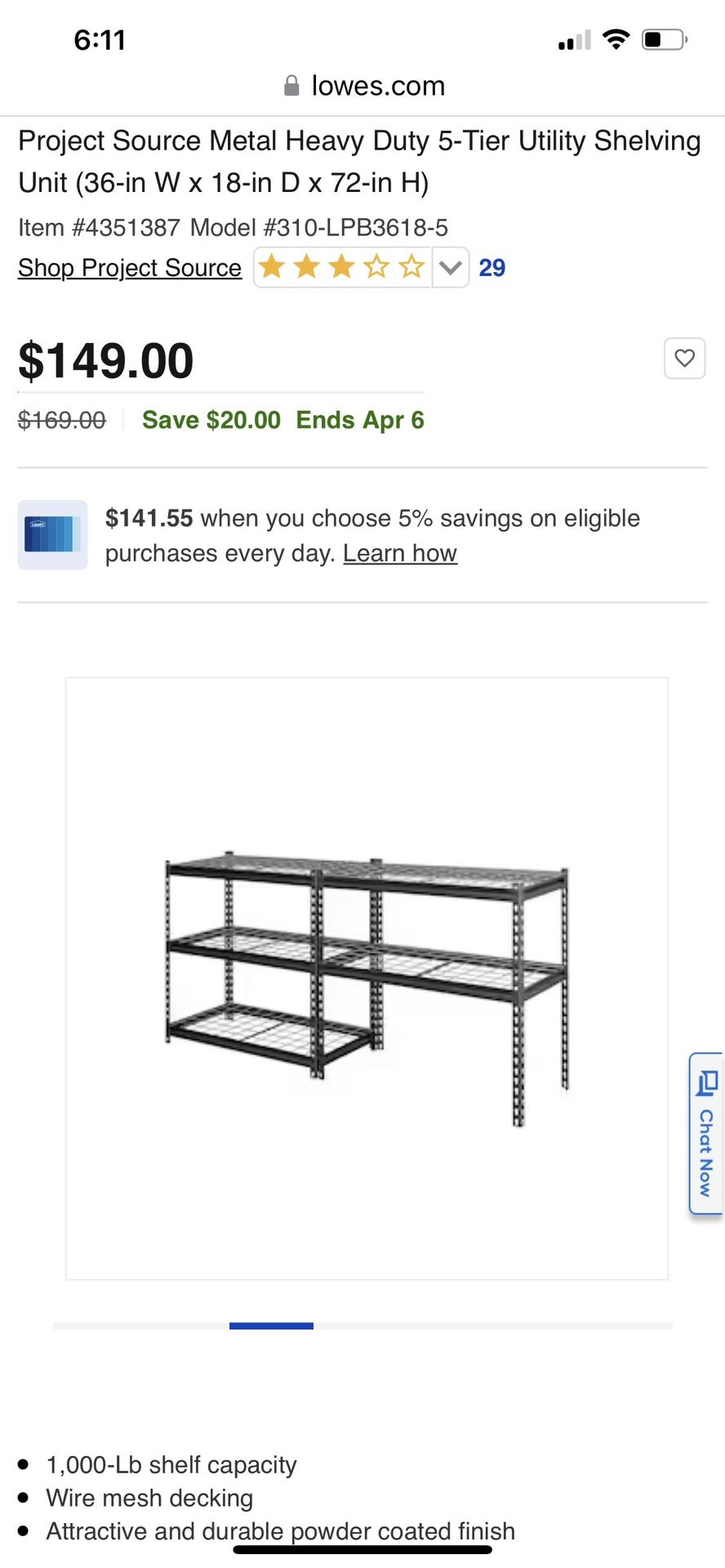Tap the lowes.com address bar
This screenshot has height=1568, width=725.
(x=365, y=86)
